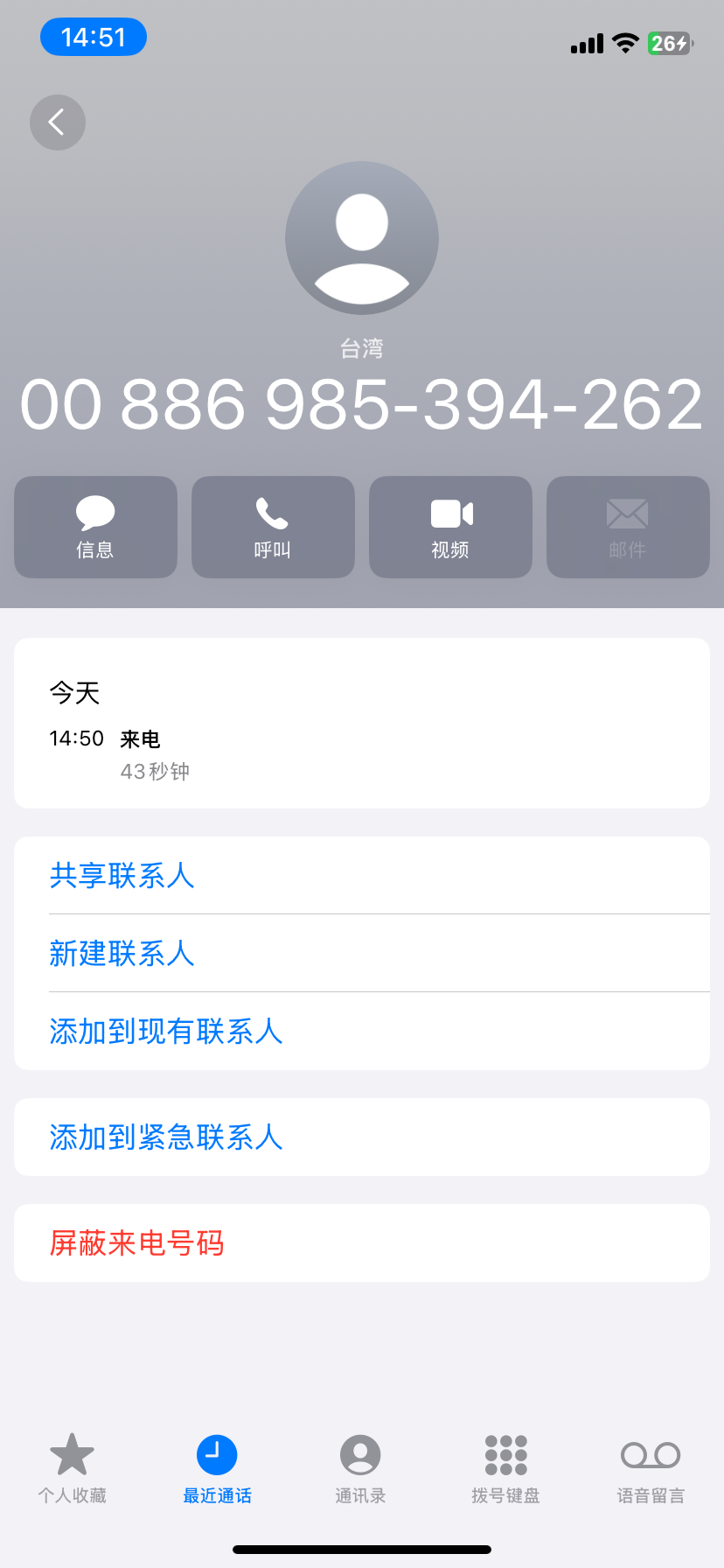Go back using the top-left arrow
Image resolution: width=724 pixels, height=1568 pixels.
click(x=58, y=122)
